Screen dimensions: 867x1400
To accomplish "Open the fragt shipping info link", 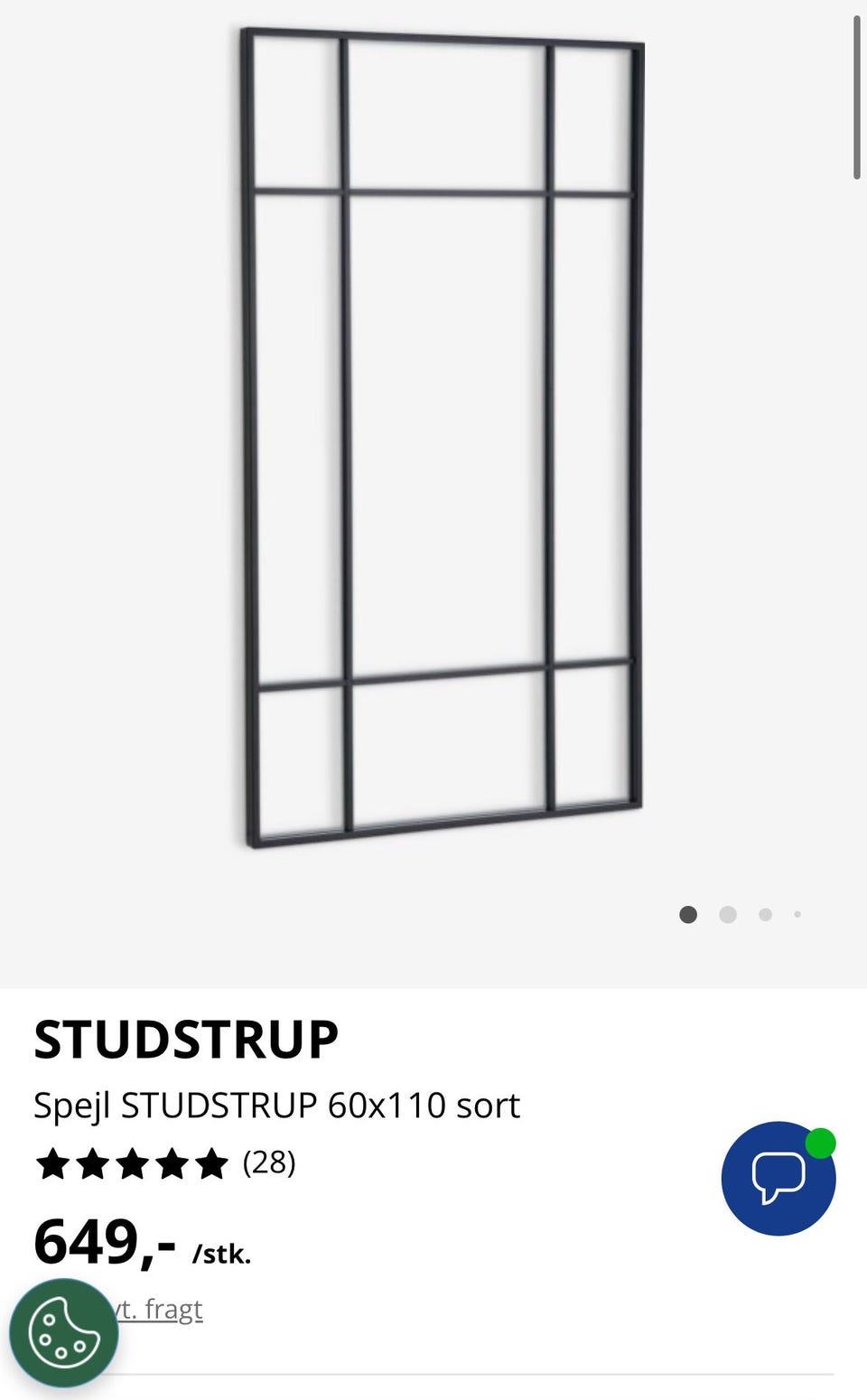I will pyautogui.click(x=161, y=1310).
